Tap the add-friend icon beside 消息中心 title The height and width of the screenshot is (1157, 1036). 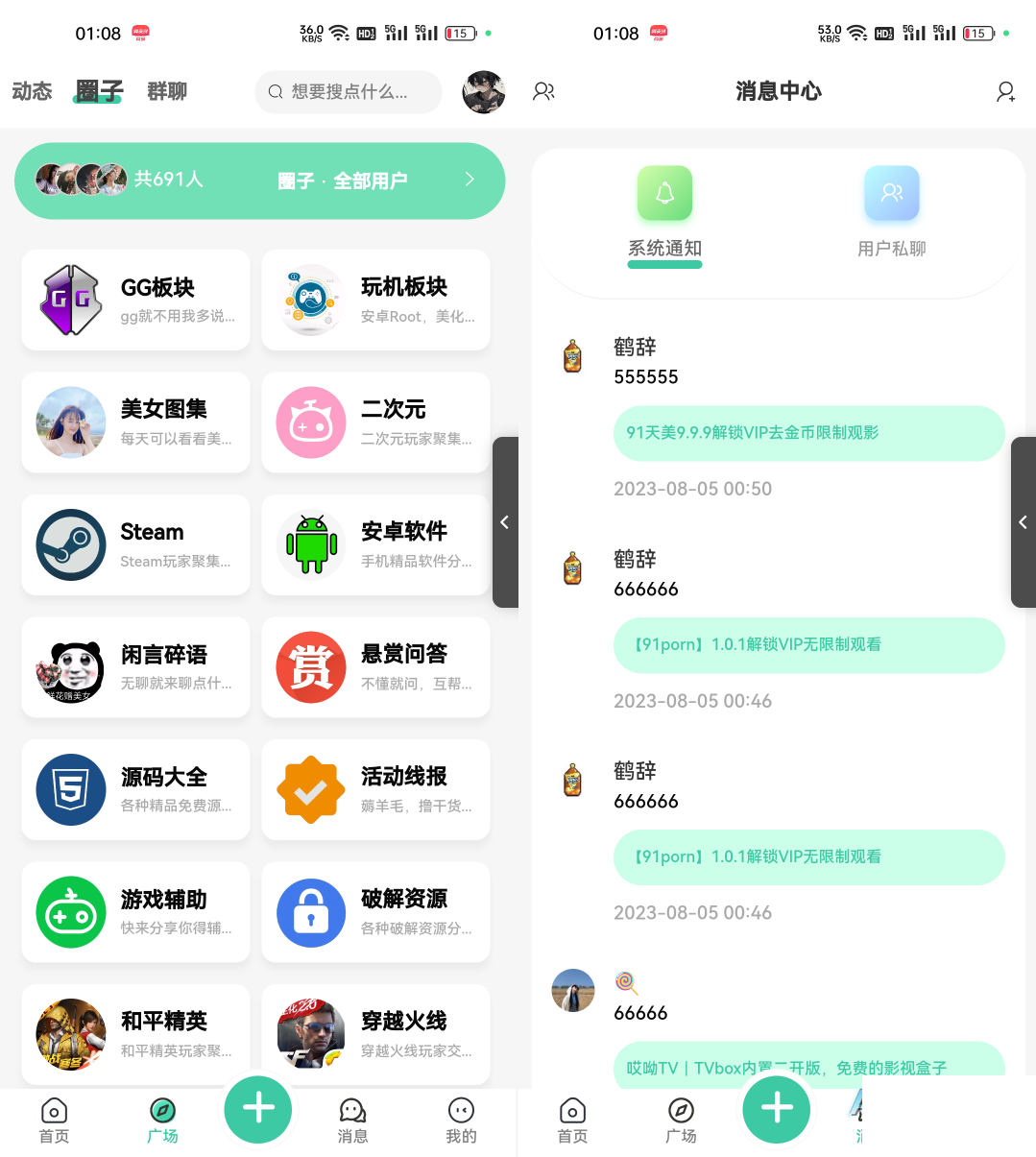[1005, 92]
